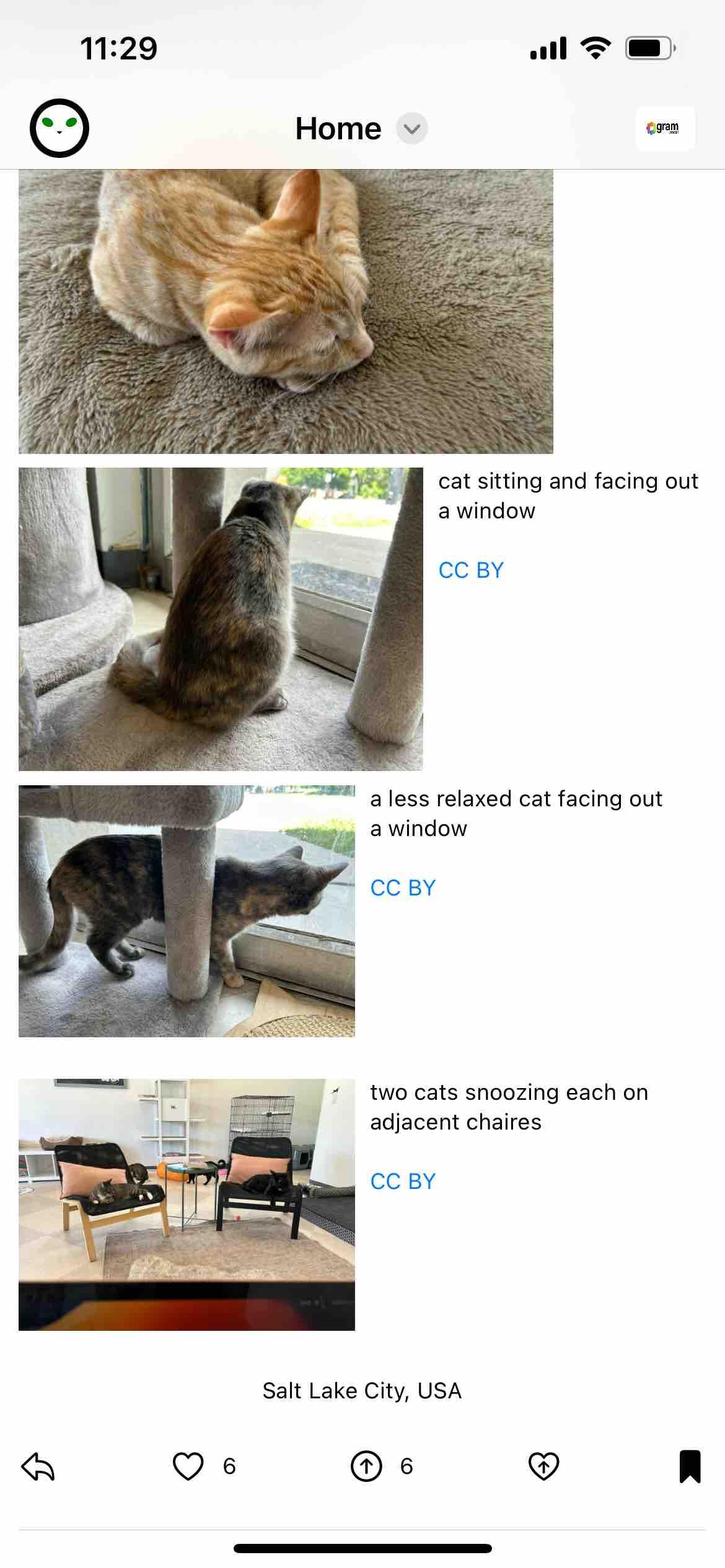Open the two cats snoozing photo

pos(187,1204)
